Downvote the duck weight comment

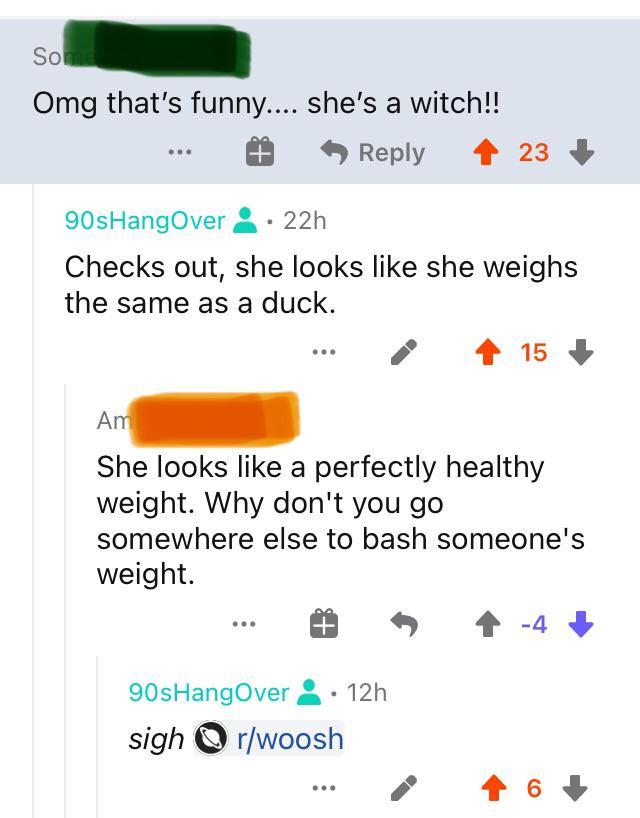click(582, 352)
